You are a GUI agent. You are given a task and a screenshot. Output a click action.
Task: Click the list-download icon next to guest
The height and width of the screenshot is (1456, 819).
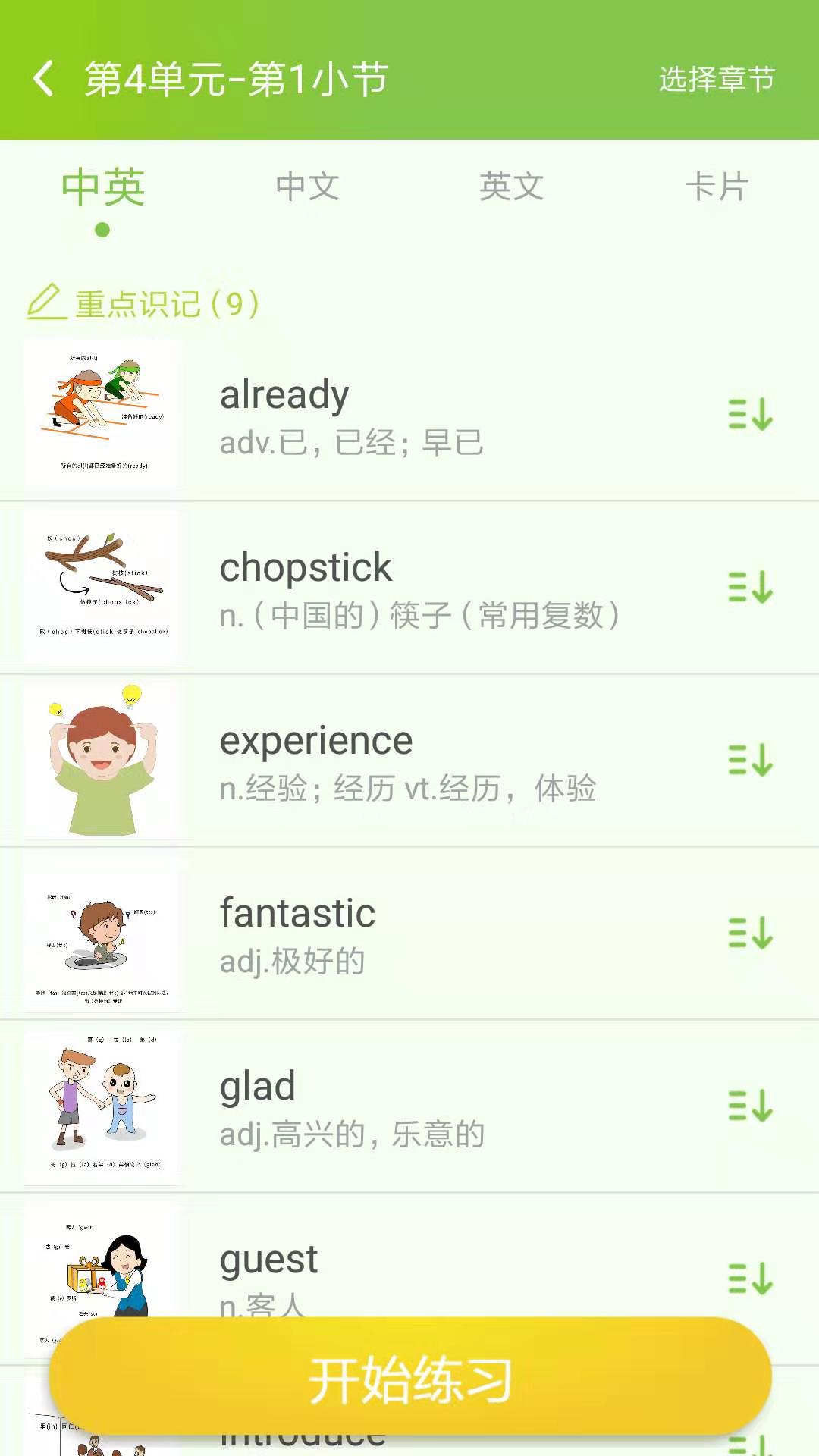pyautogui.click(x=749, y=1280)
